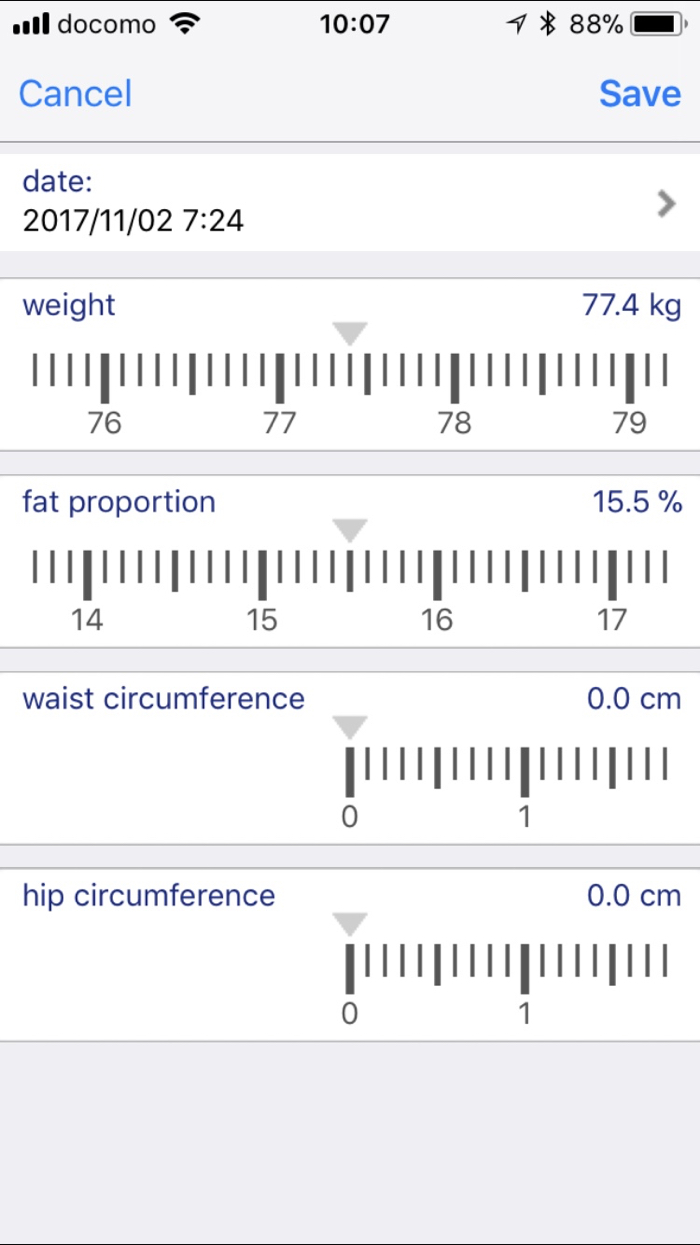700x1245 pixels.
Task: Tap the weight ruler slider
Action: click(x=350, y=380)
